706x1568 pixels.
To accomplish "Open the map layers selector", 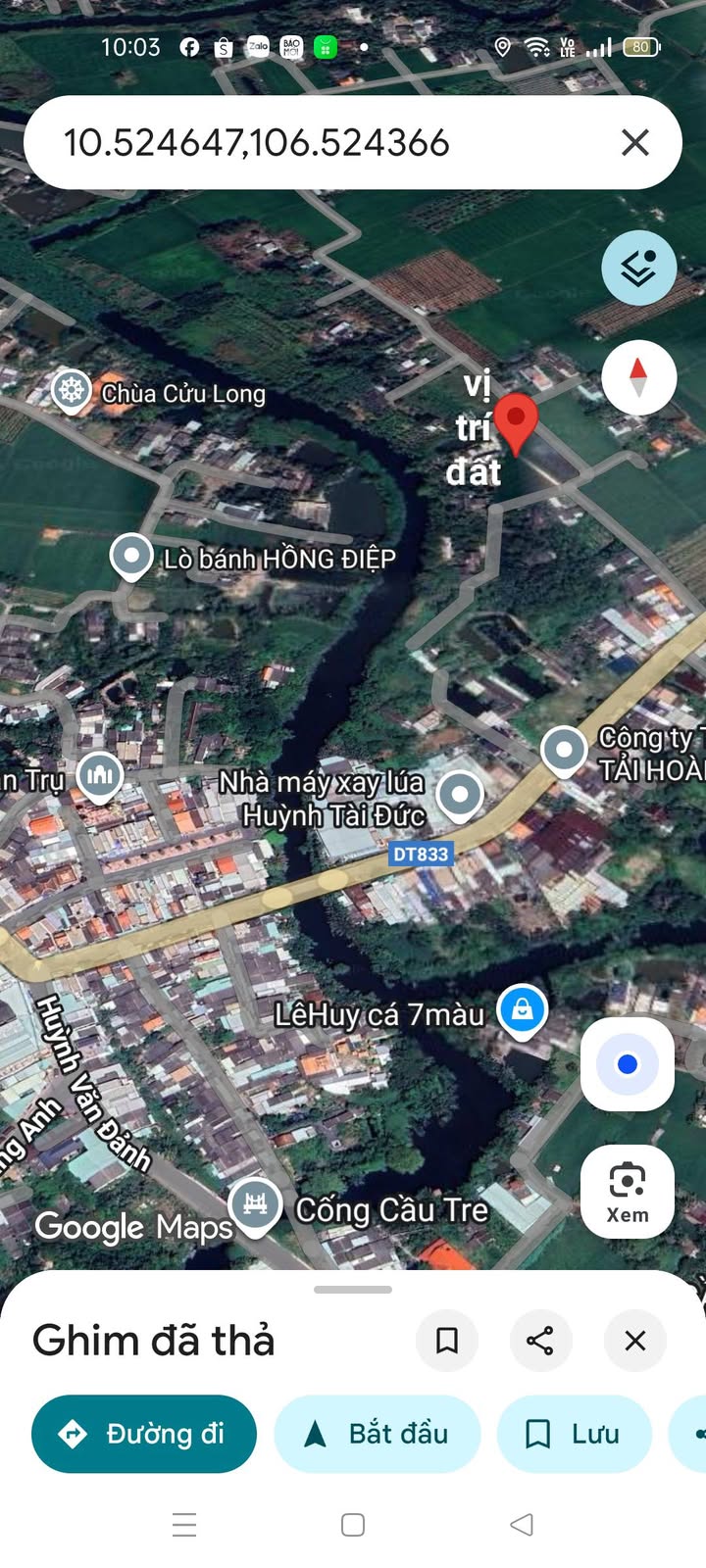I will [x=638, y=268].
